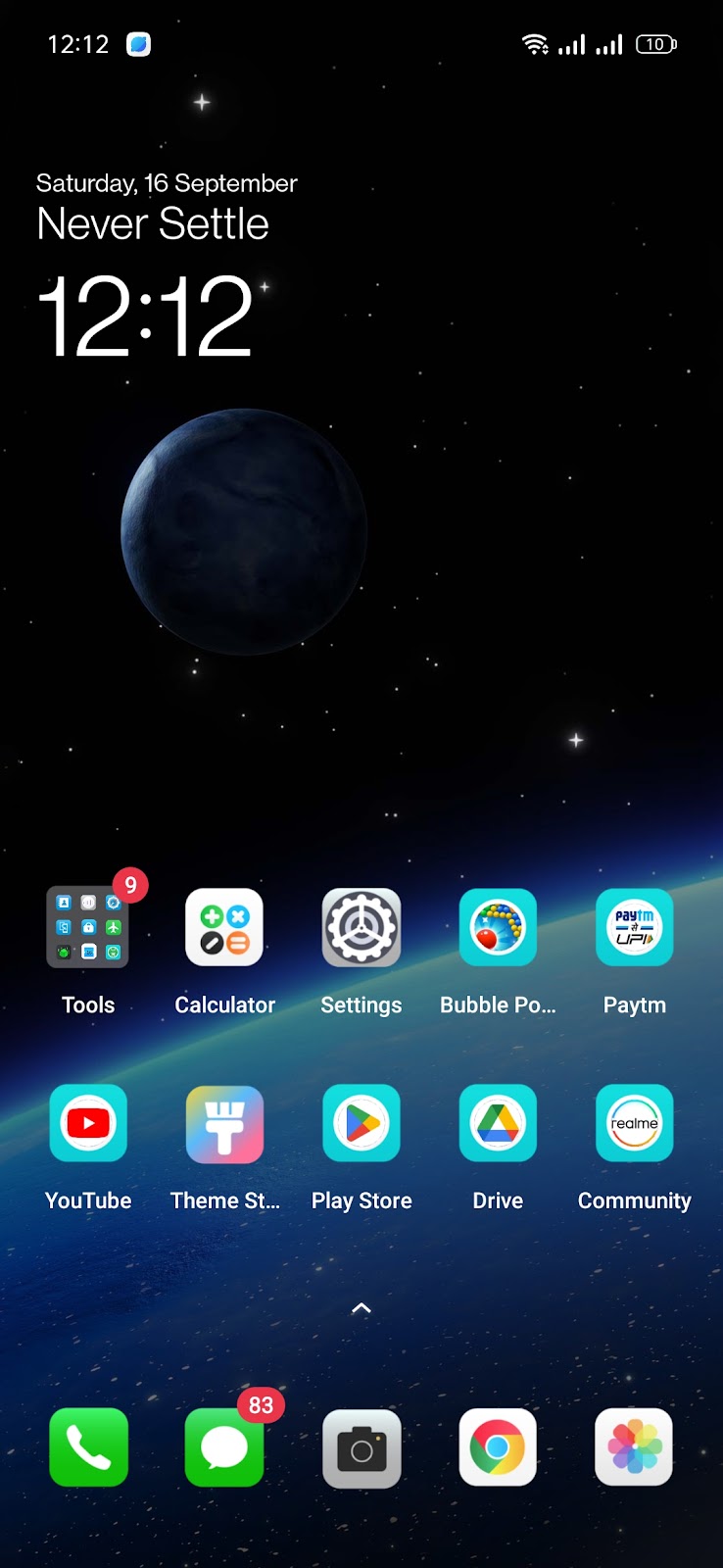
Task: Launch Google Drive
Action: coord(498,1124)
